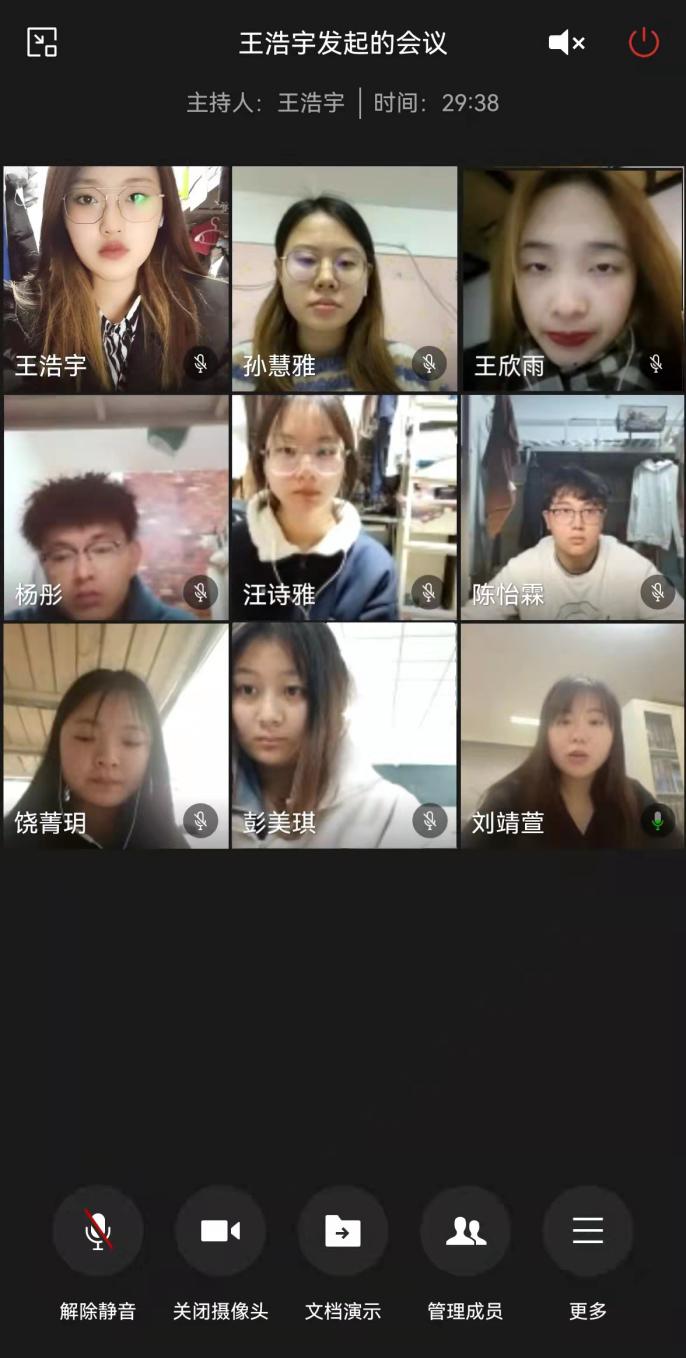The height and width of the screenshot is (1358, 686).
Task: Select 彭美琪's video tile
Action: click(x=344, y=735)
